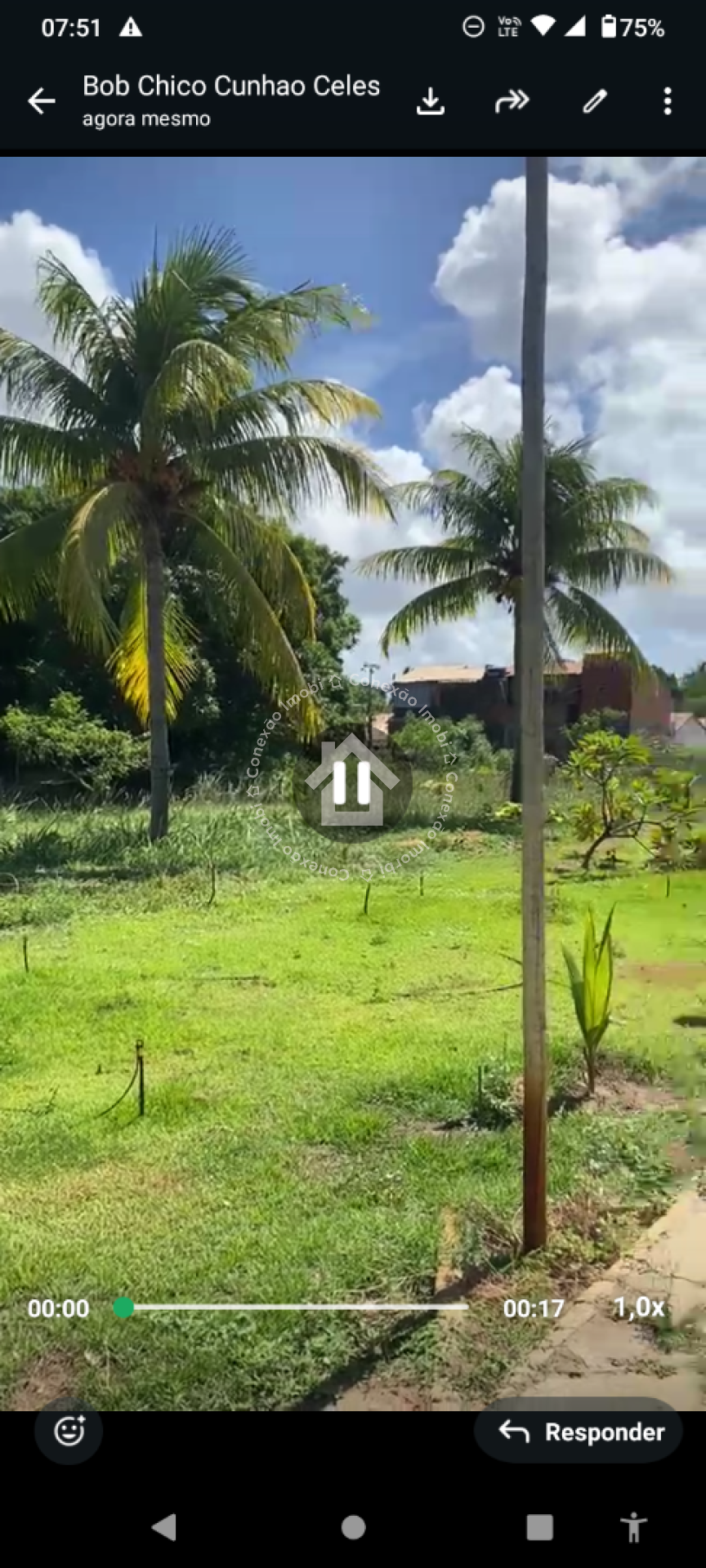Go to the home screen

353,1526
